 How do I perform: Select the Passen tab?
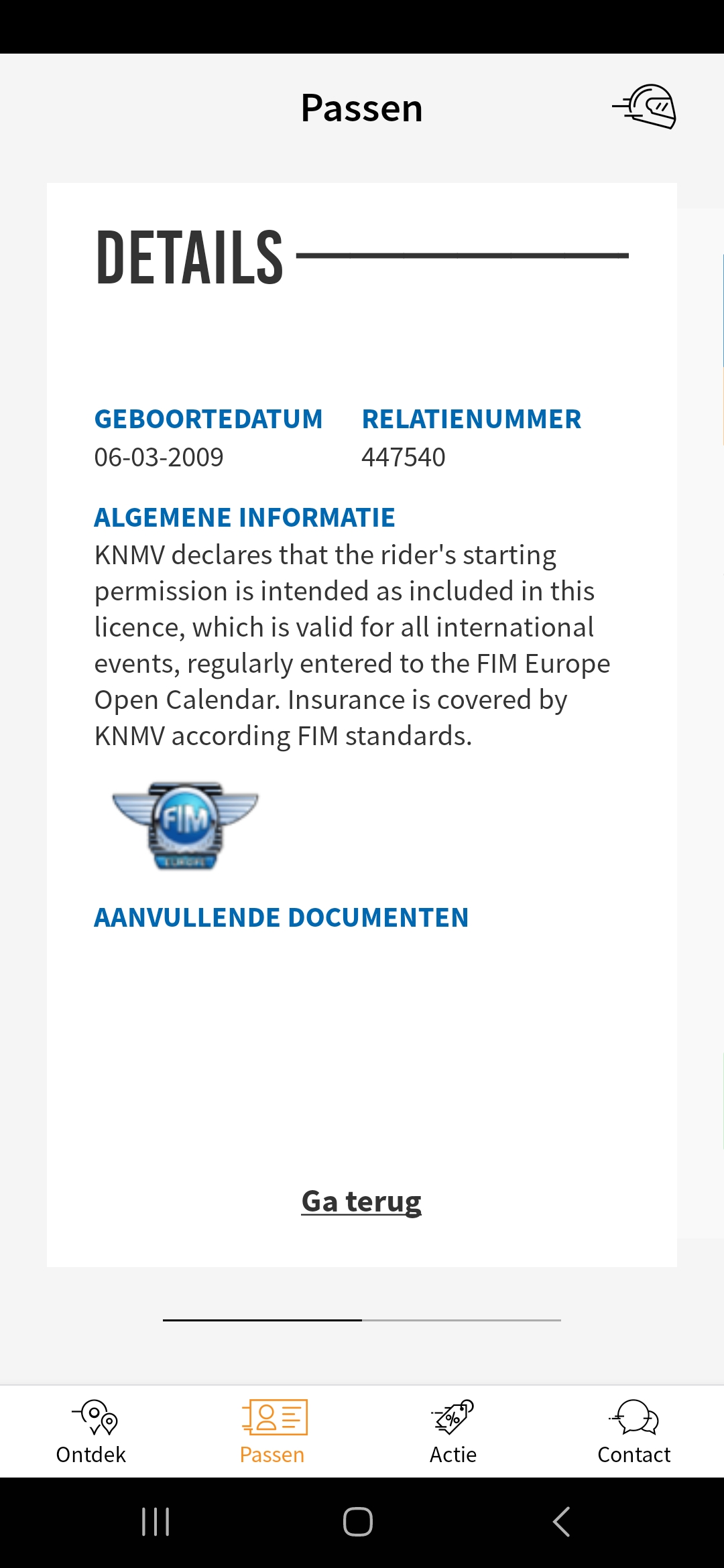pos(272,1432)
